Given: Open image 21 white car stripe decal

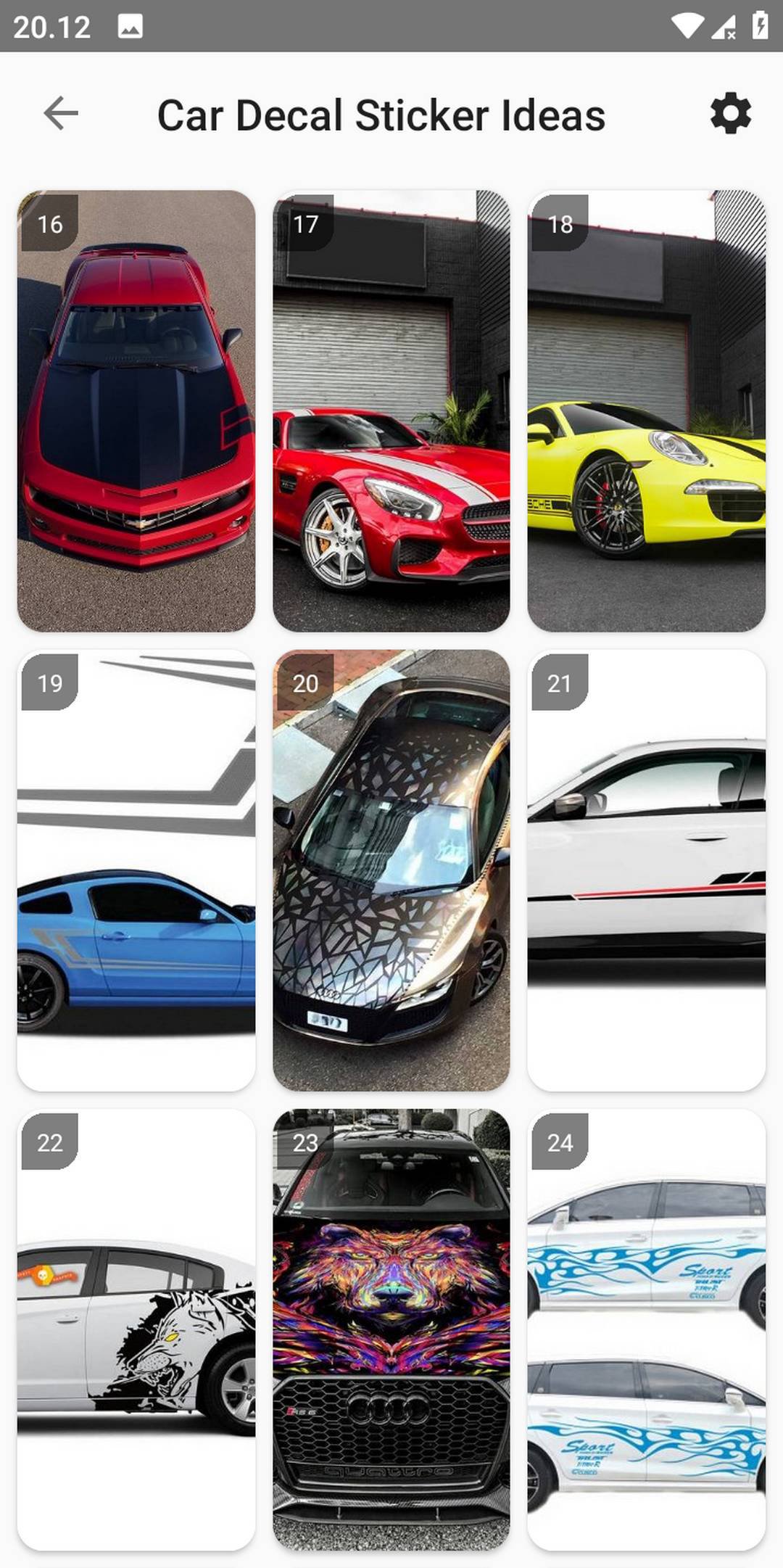Looking at the screenshot, I should [x=646, y=870].
